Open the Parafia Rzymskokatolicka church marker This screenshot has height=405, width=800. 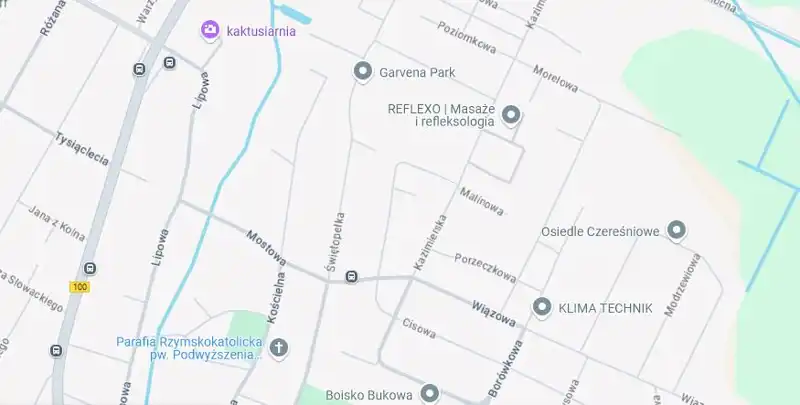[x=279, y=348]
